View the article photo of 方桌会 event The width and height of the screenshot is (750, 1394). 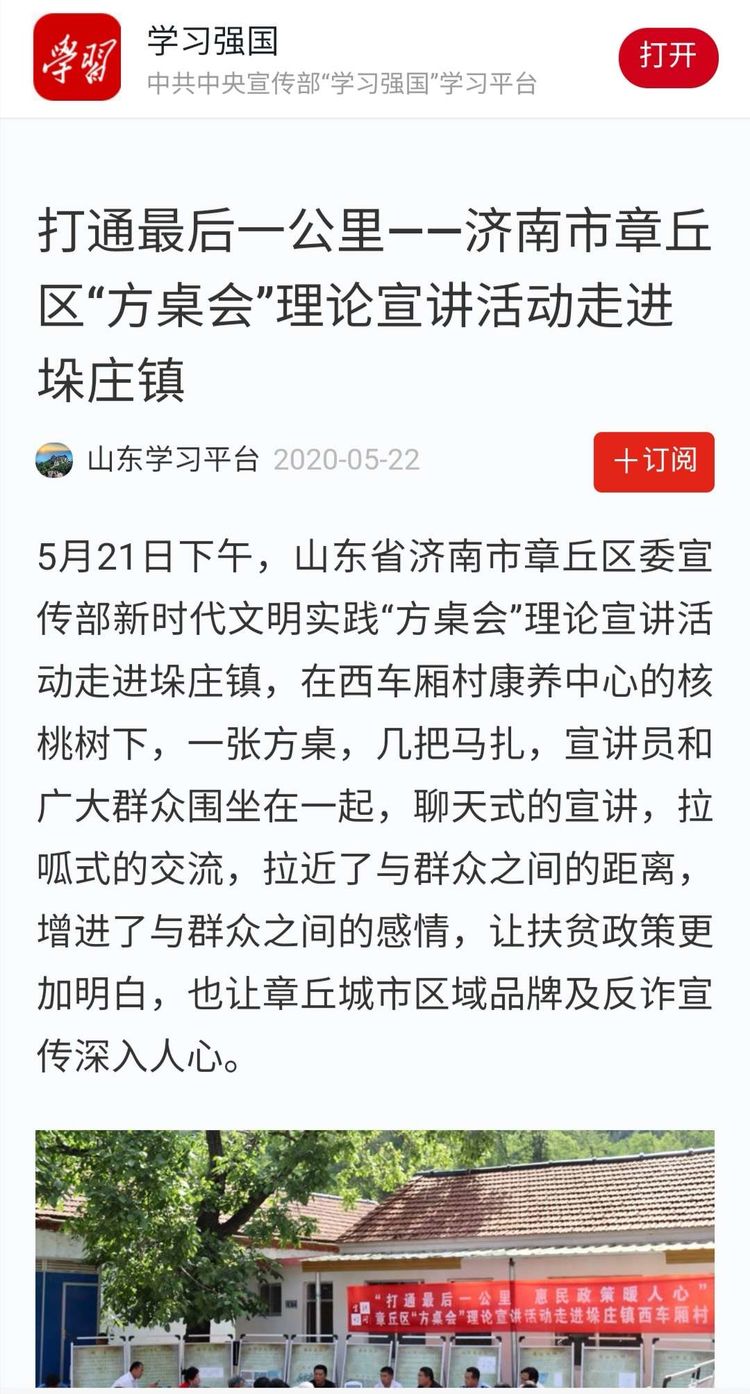[x=375, y=1258]
